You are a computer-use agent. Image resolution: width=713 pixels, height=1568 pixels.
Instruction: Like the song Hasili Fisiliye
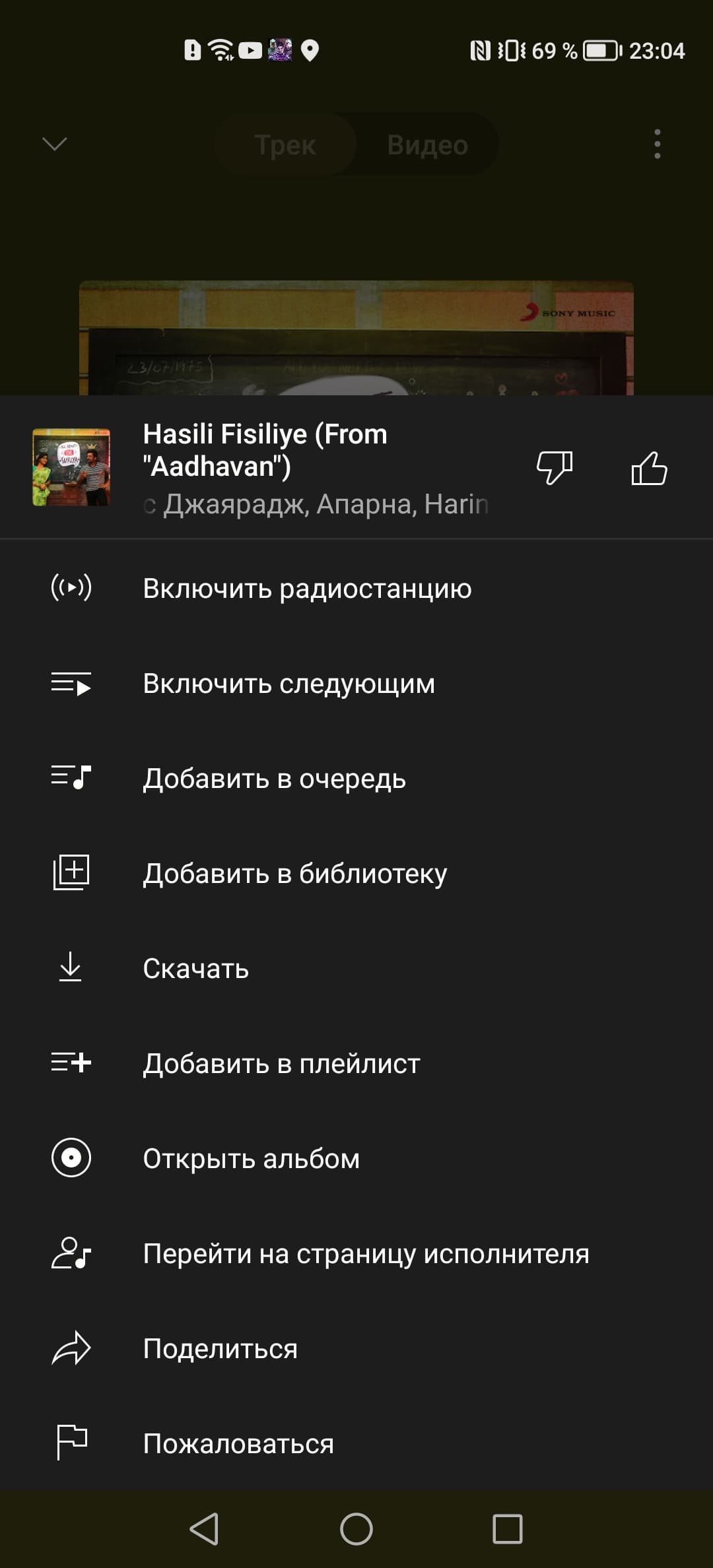point(649,468)
